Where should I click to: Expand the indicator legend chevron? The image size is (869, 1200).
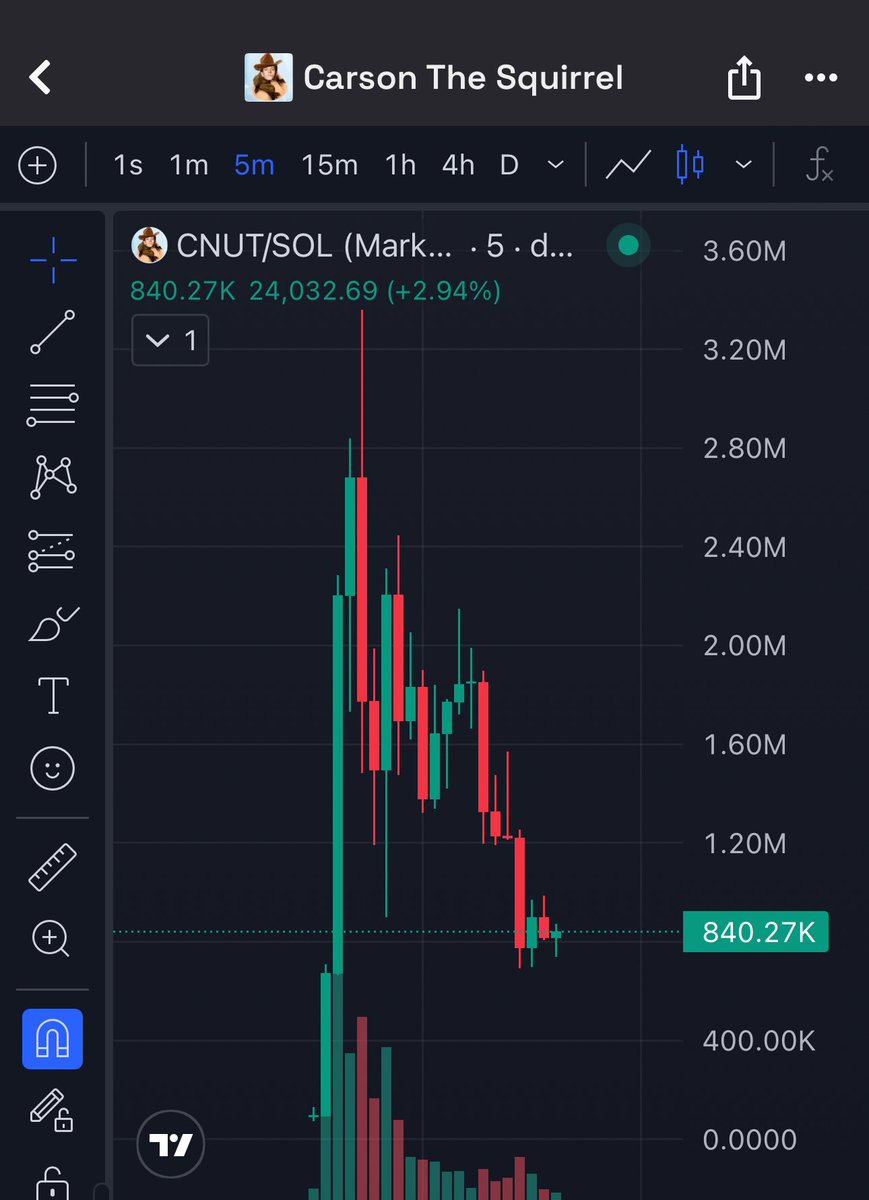pos(170,341)
